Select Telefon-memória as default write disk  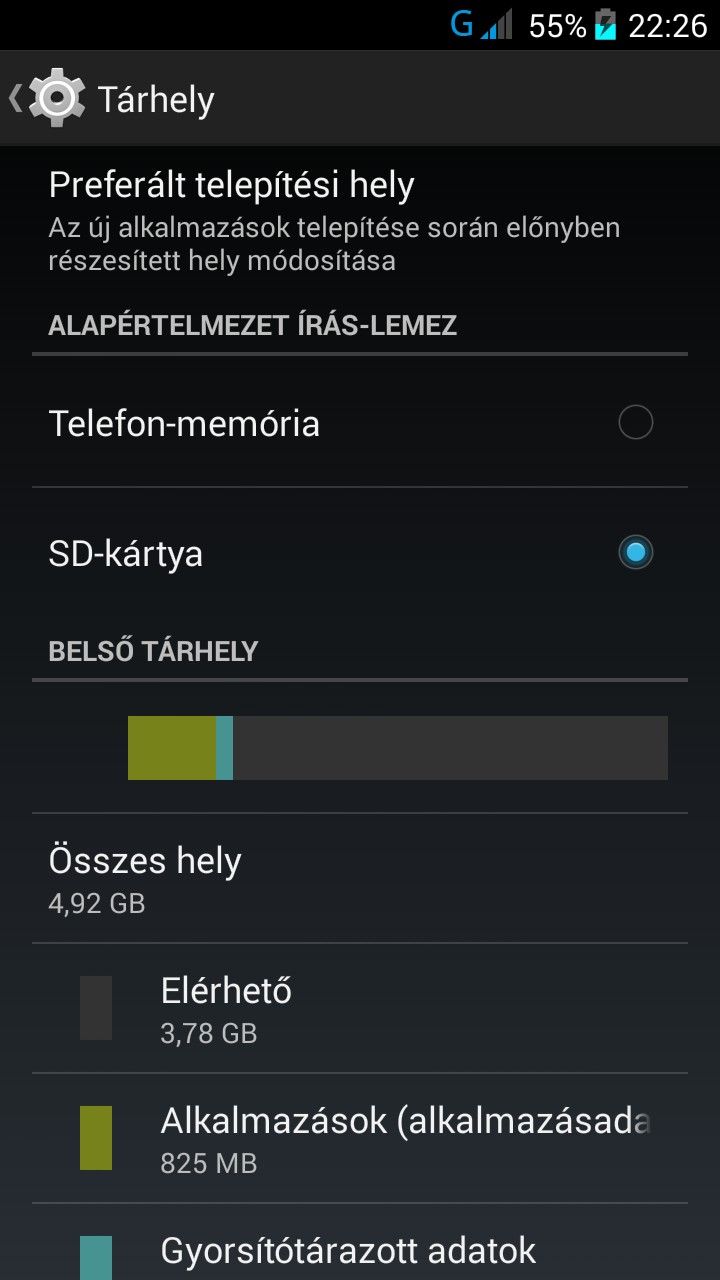pos(360,423)
